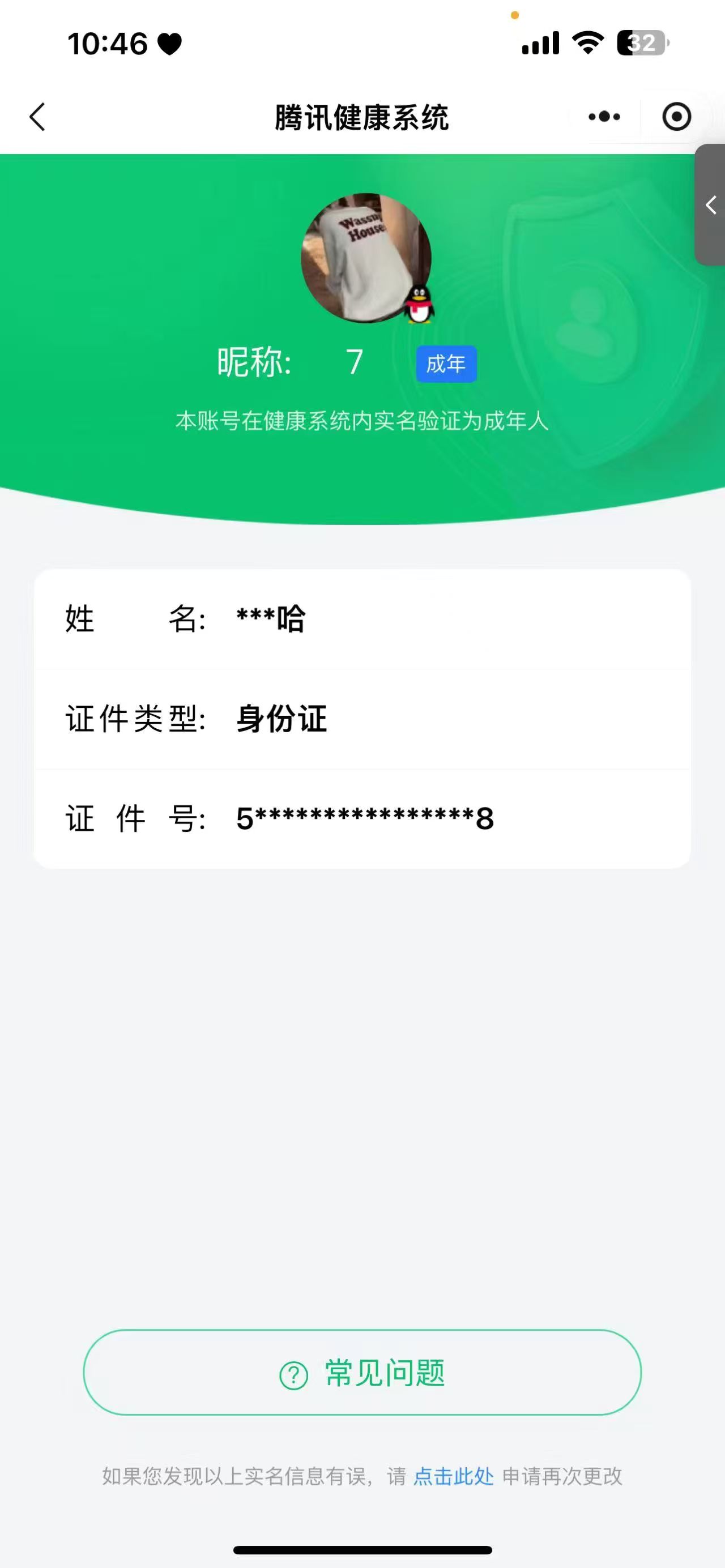
Task: Open 常见问题 help button
Action: coord(362,1373)
